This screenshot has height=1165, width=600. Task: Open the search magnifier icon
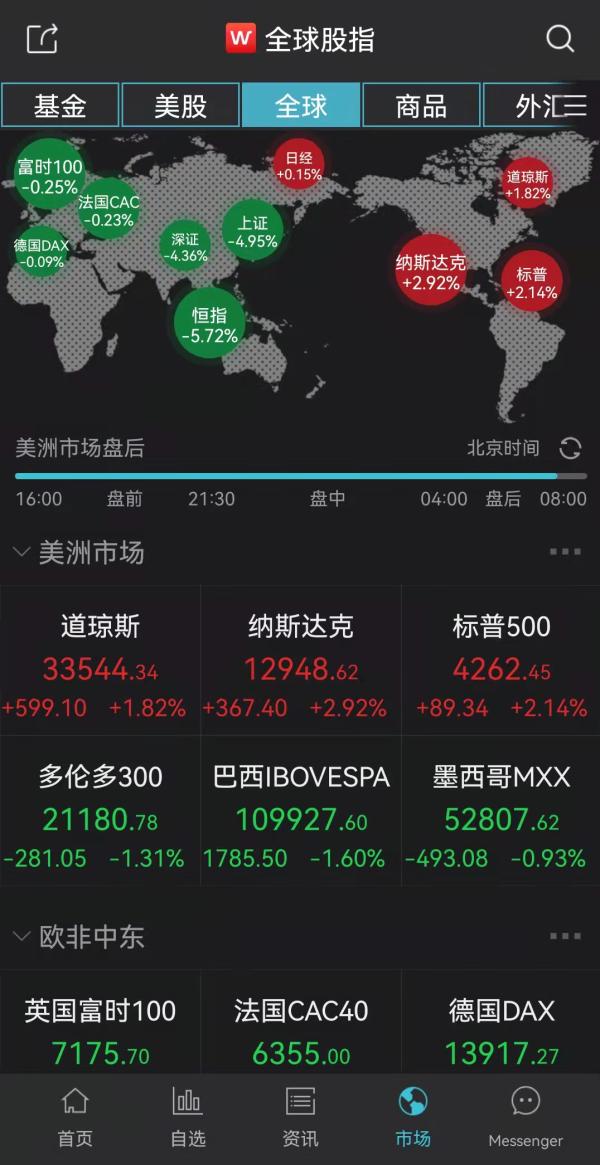click(560, 39)
